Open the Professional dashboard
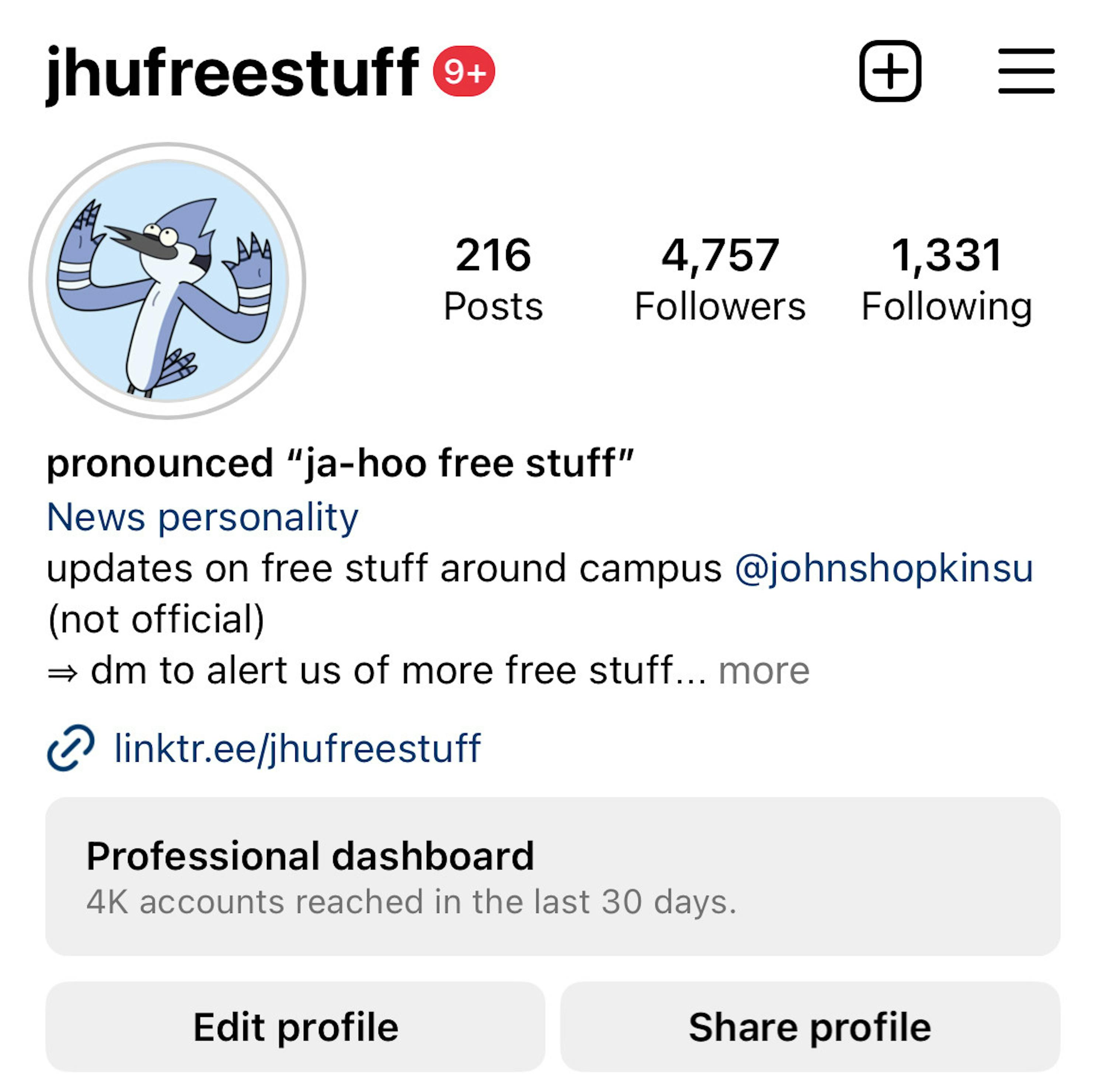 [x=552, y=876]
